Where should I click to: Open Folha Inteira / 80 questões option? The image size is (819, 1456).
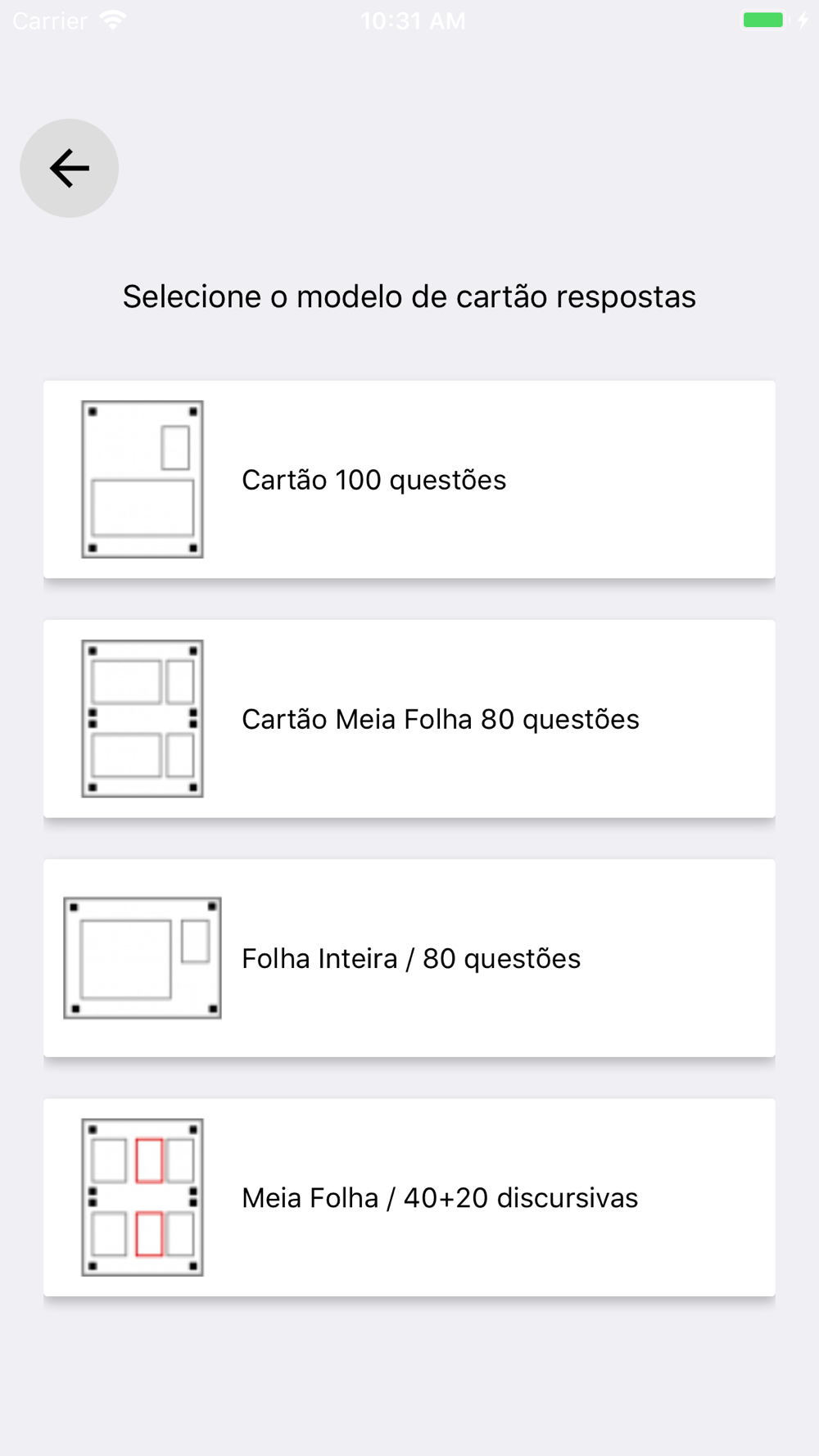(x=409, y=958)
